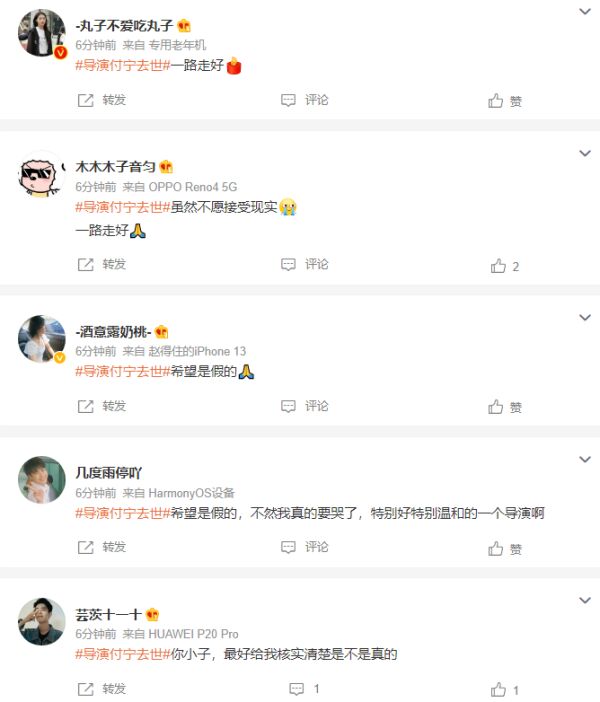
Task: Like the post by 几度雨停吖
Action: pyautogui.click(x=506, y=549)
